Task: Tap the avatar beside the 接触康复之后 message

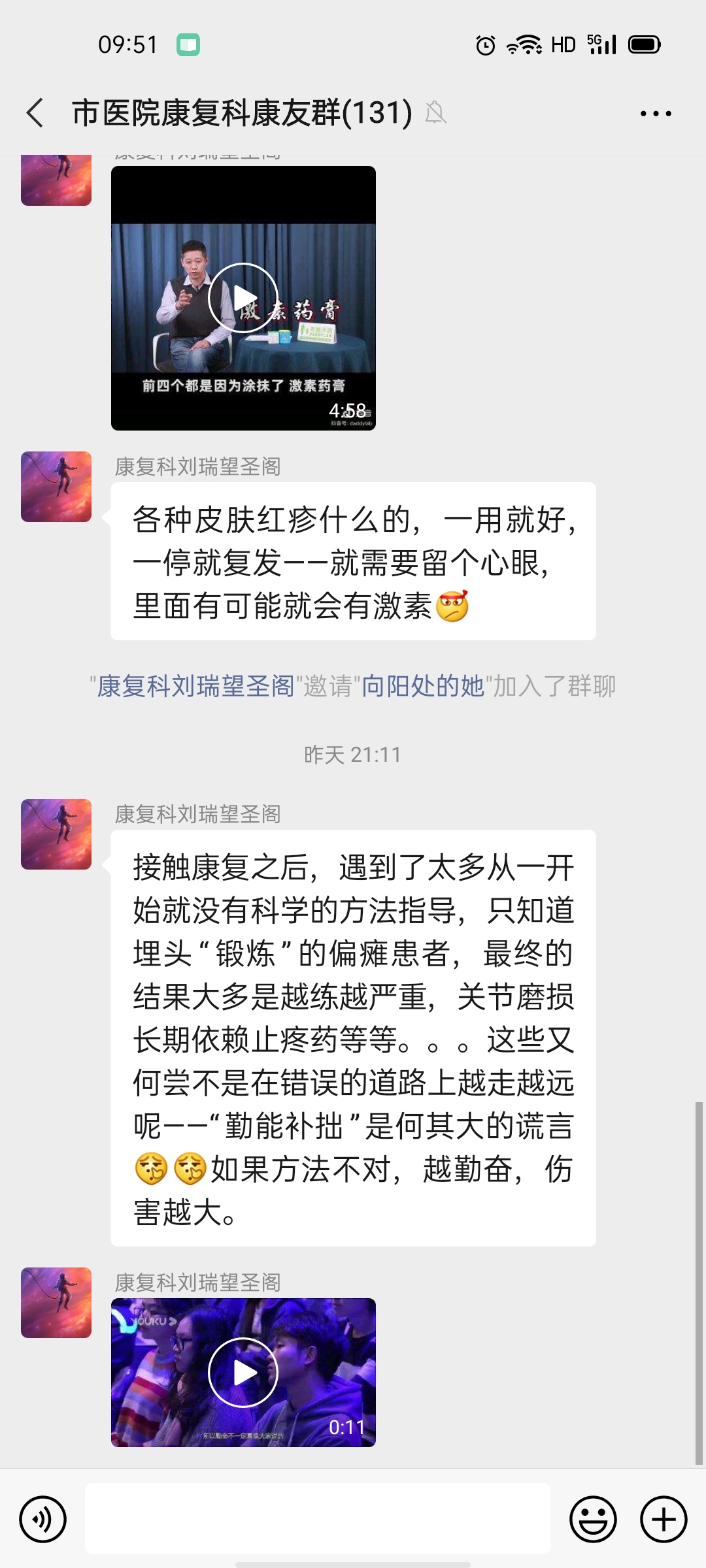Action: (x=56, y=834)
